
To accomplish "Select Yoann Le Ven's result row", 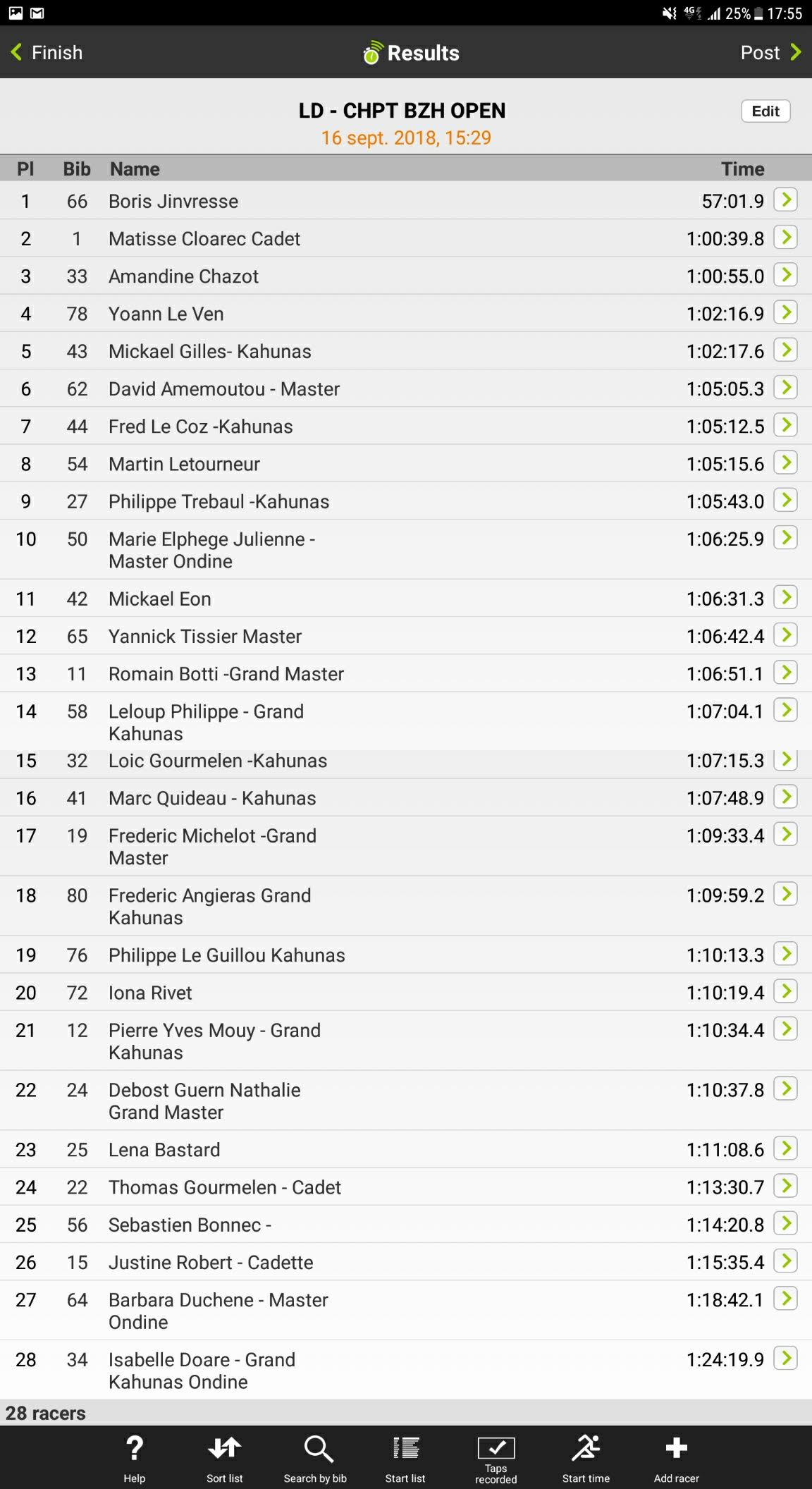I will [x=406, y=313].
